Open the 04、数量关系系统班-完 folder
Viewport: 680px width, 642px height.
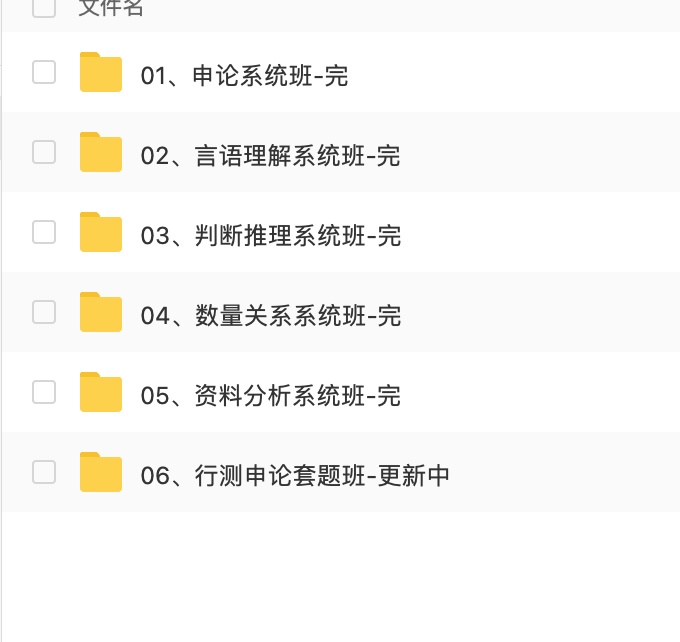270,315
